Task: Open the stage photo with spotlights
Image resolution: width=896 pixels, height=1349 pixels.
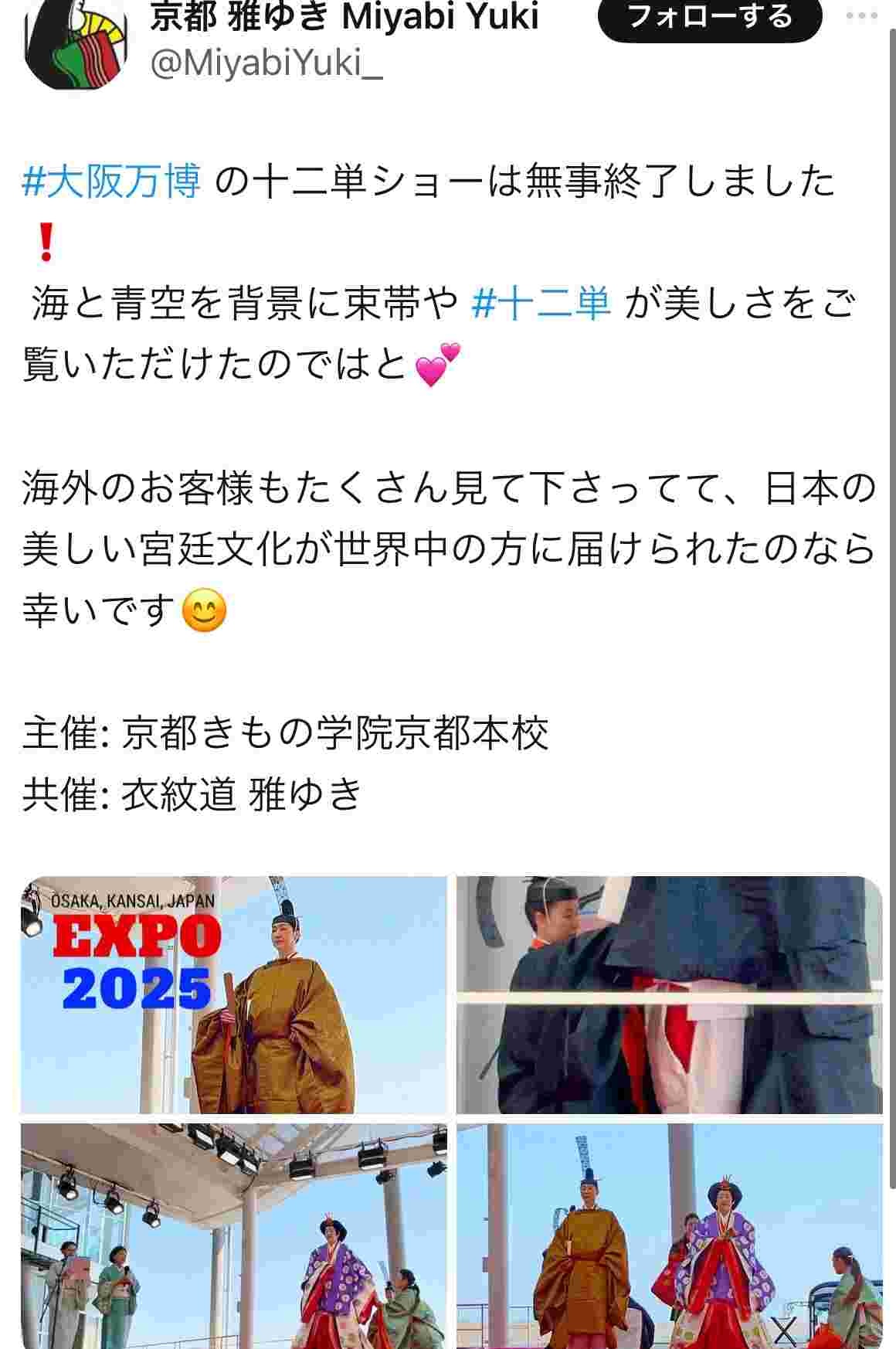Action: [233, 1235]
